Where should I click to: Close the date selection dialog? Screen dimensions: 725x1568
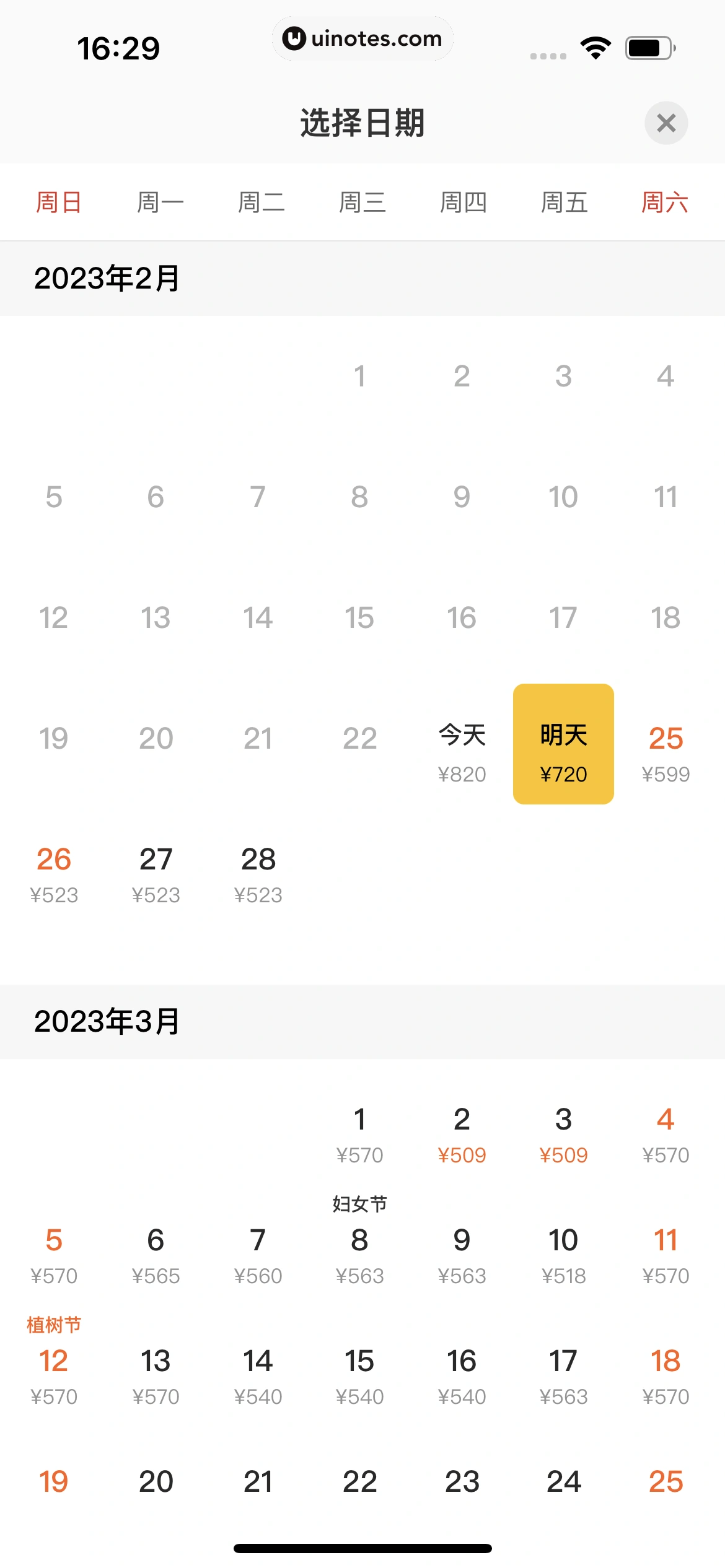coord(666,123)
